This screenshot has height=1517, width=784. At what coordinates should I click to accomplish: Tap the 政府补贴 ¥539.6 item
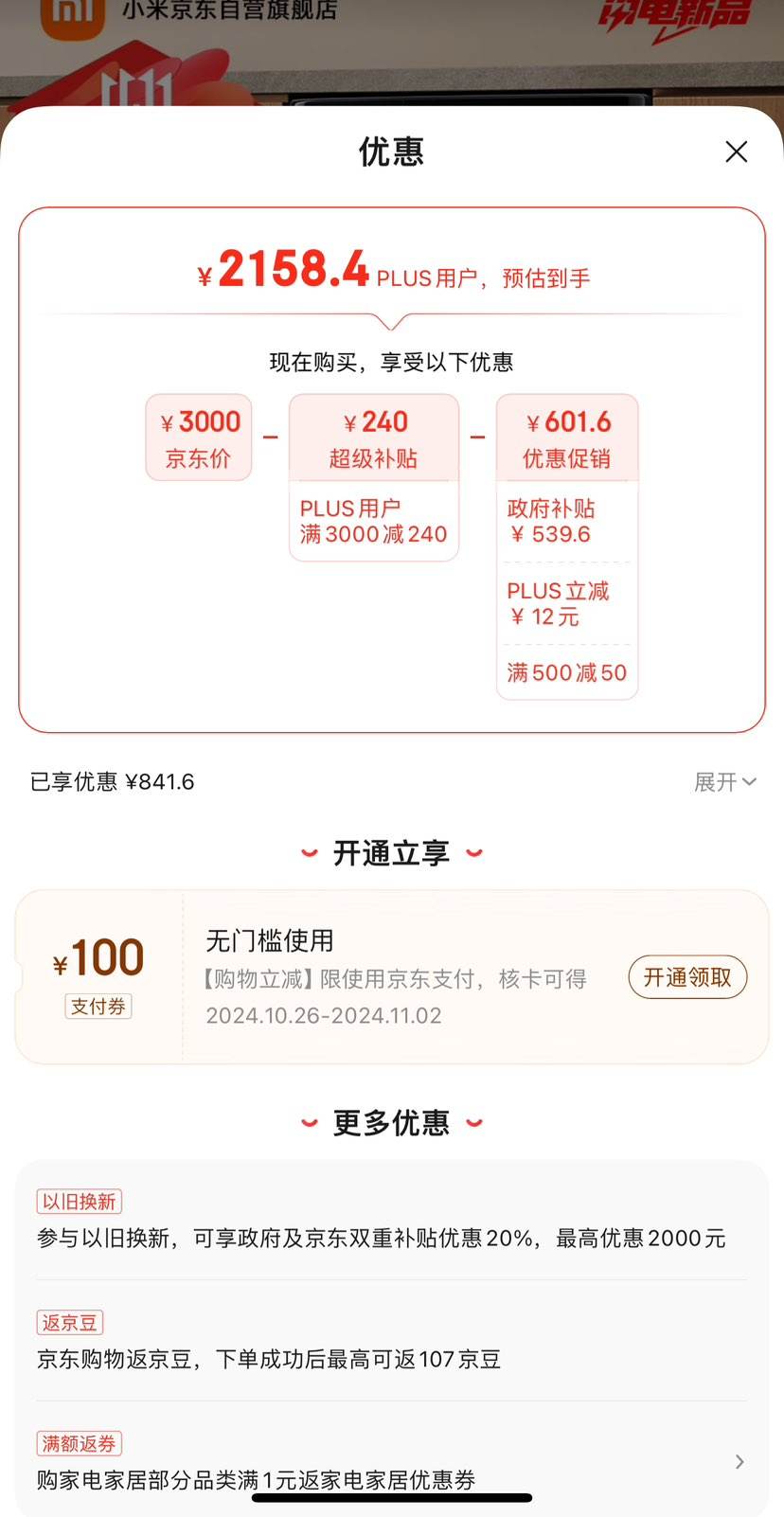(567, 521)
